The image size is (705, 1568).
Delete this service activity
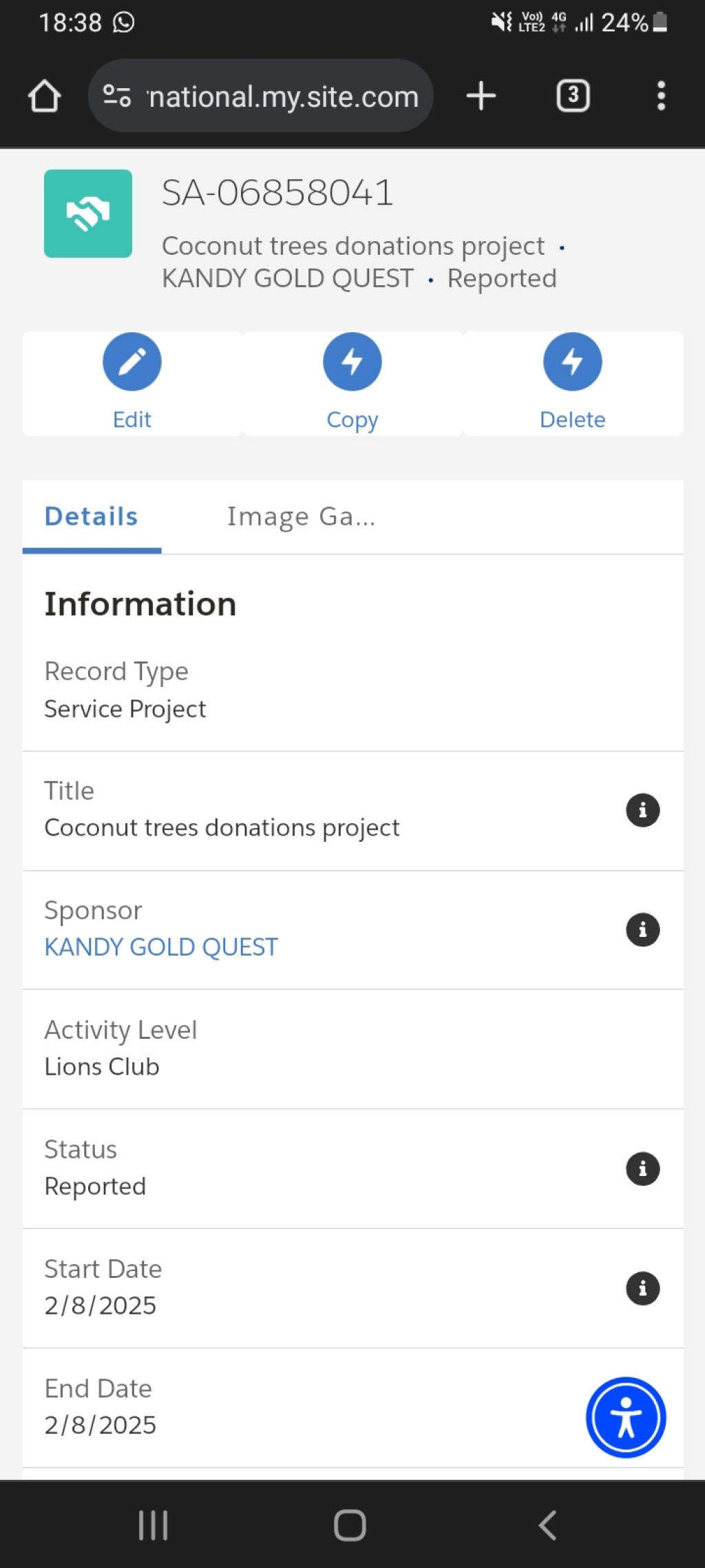(573, 383)
